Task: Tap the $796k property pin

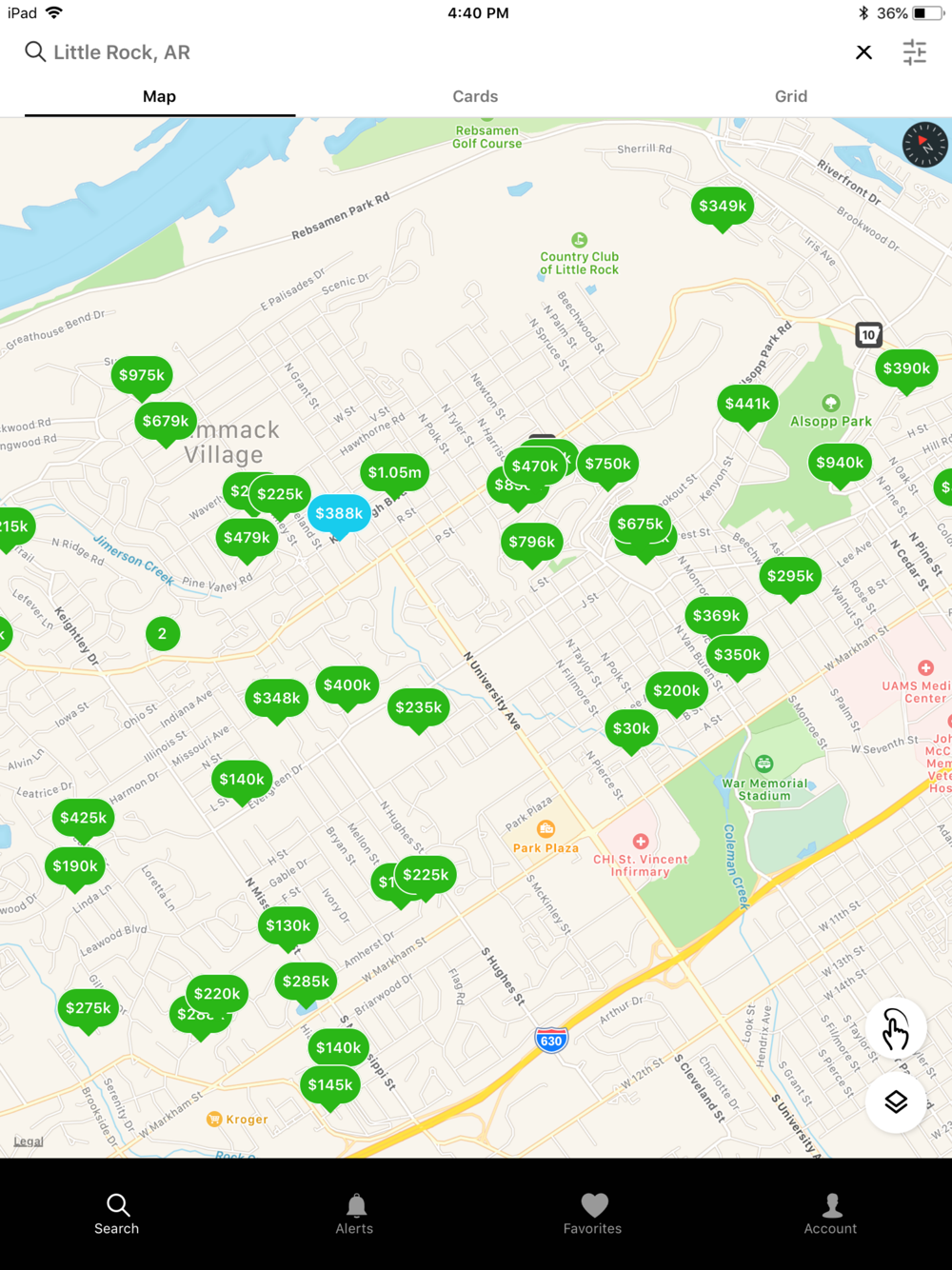Action: (531, 543)
